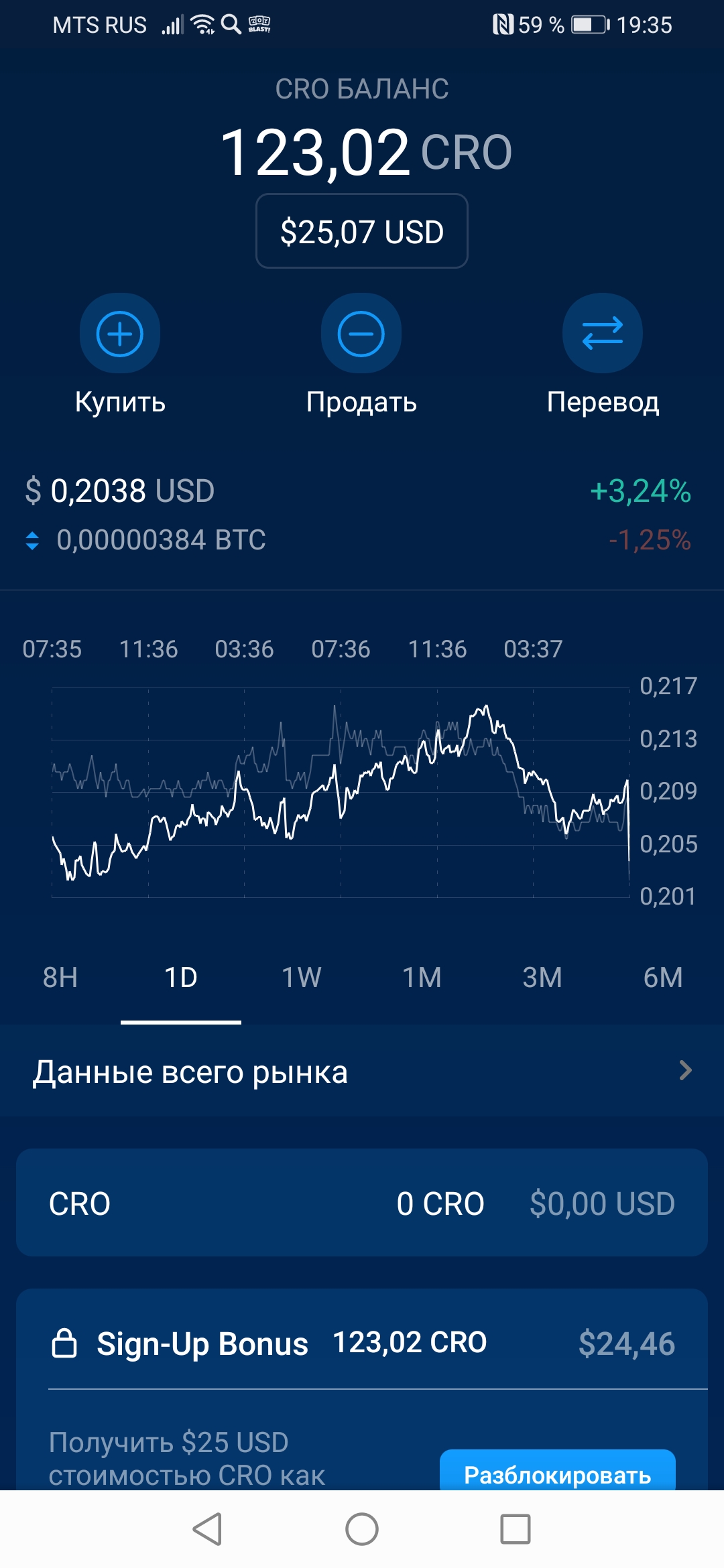Open recent apps from navigation bar
Viewport: 724px width, 1568px height.
point(516,1529)
